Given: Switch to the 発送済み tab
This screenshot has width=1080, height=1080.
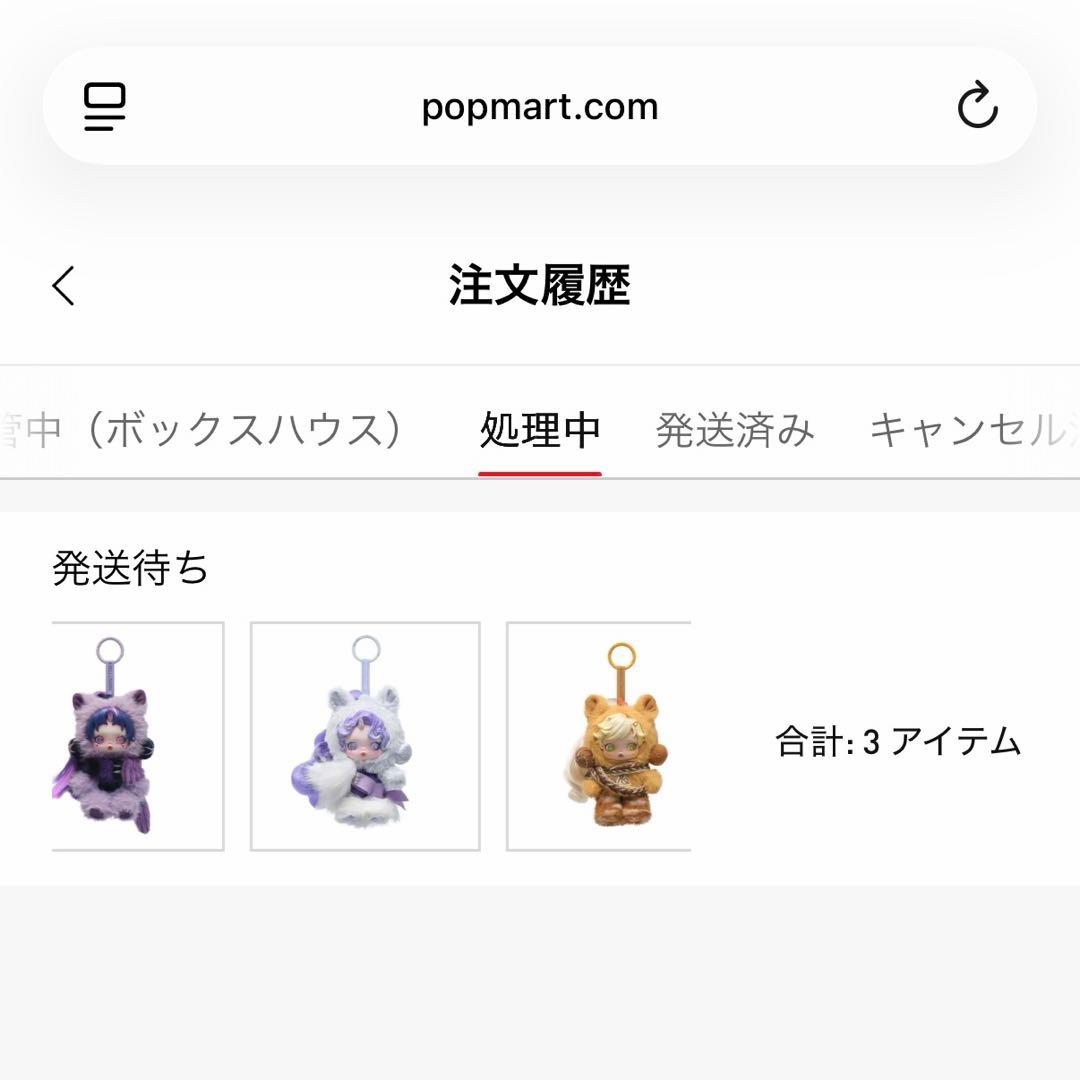Looking at the screenshot, I should 735,430.
